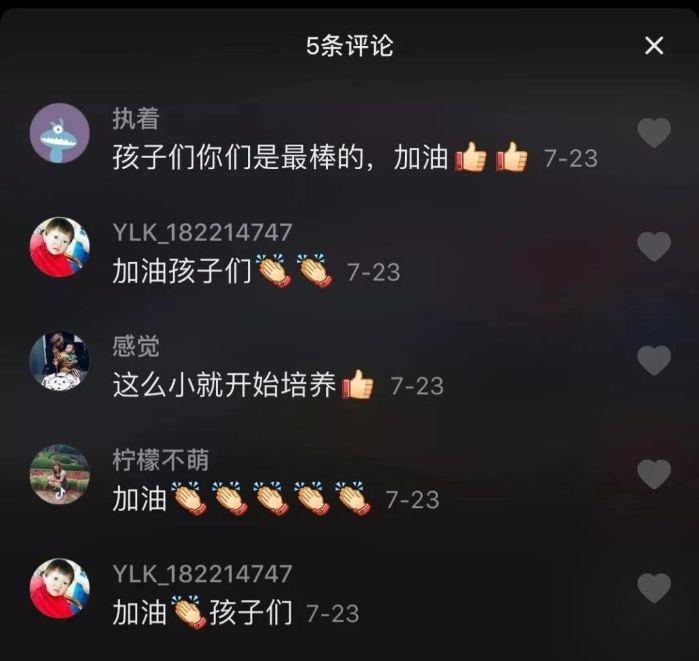Open 柠檬不萌's profile avatar
Viewport: 699px width, 661px height.
pos(59,475)
